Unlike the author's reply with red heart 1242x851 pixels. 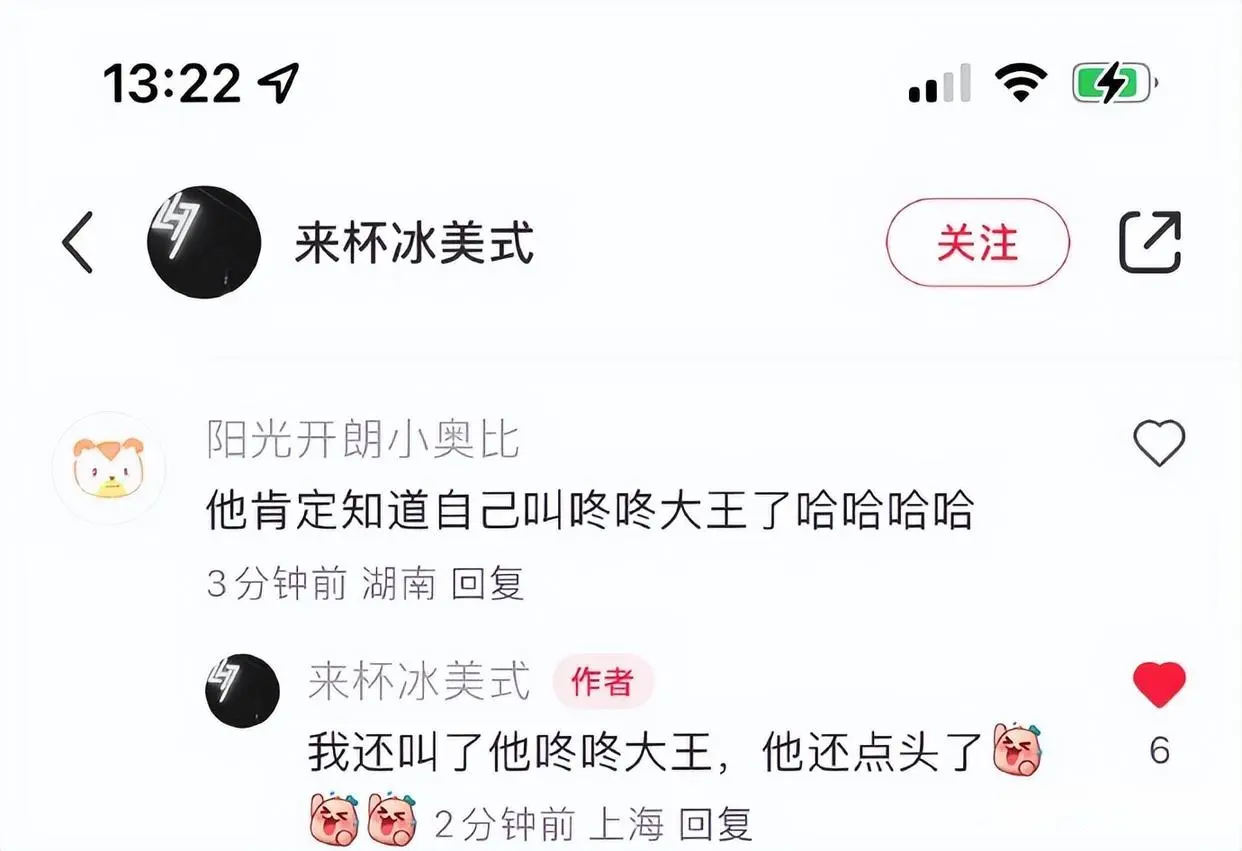(1159, 685)
